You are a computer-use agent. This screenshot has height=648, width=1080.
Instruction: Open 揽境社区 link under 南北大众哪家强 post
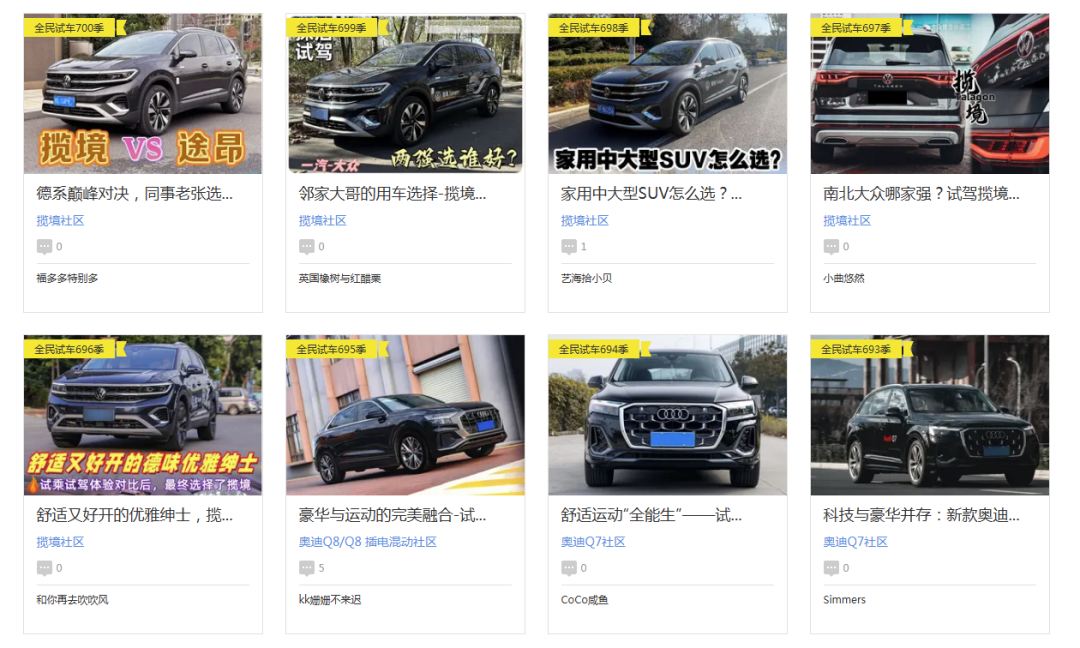[847, 220]
